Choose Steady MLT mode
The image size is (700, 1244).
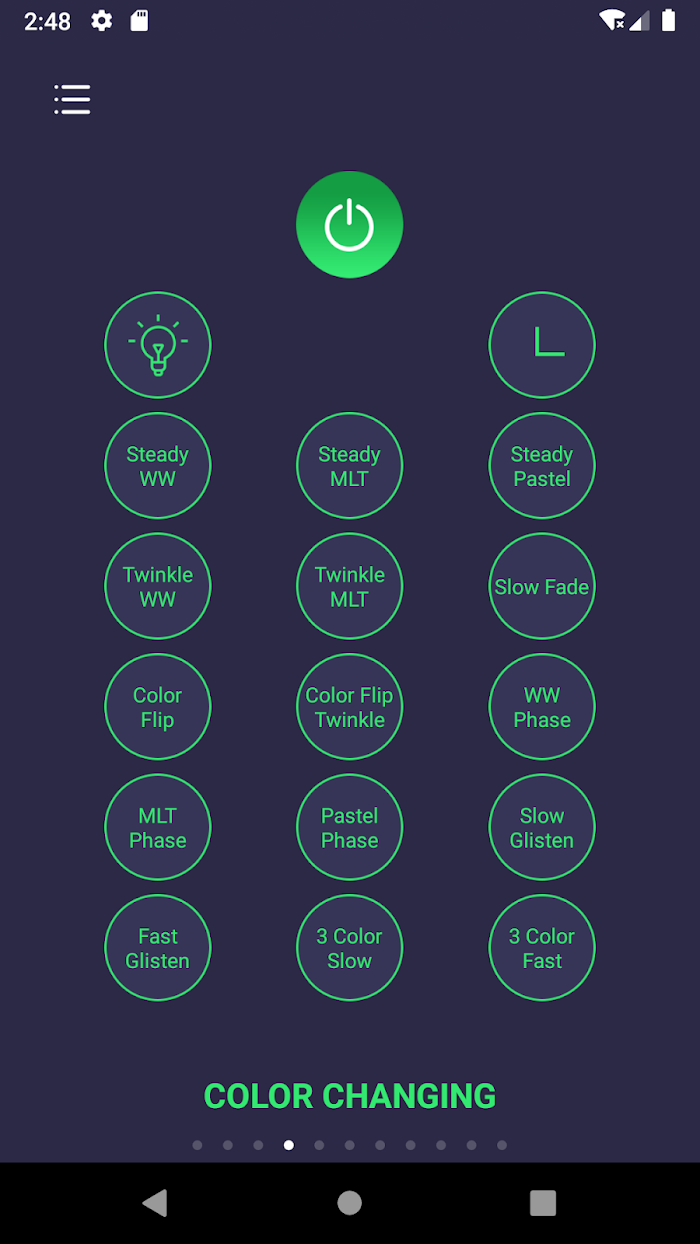(349, 466)
